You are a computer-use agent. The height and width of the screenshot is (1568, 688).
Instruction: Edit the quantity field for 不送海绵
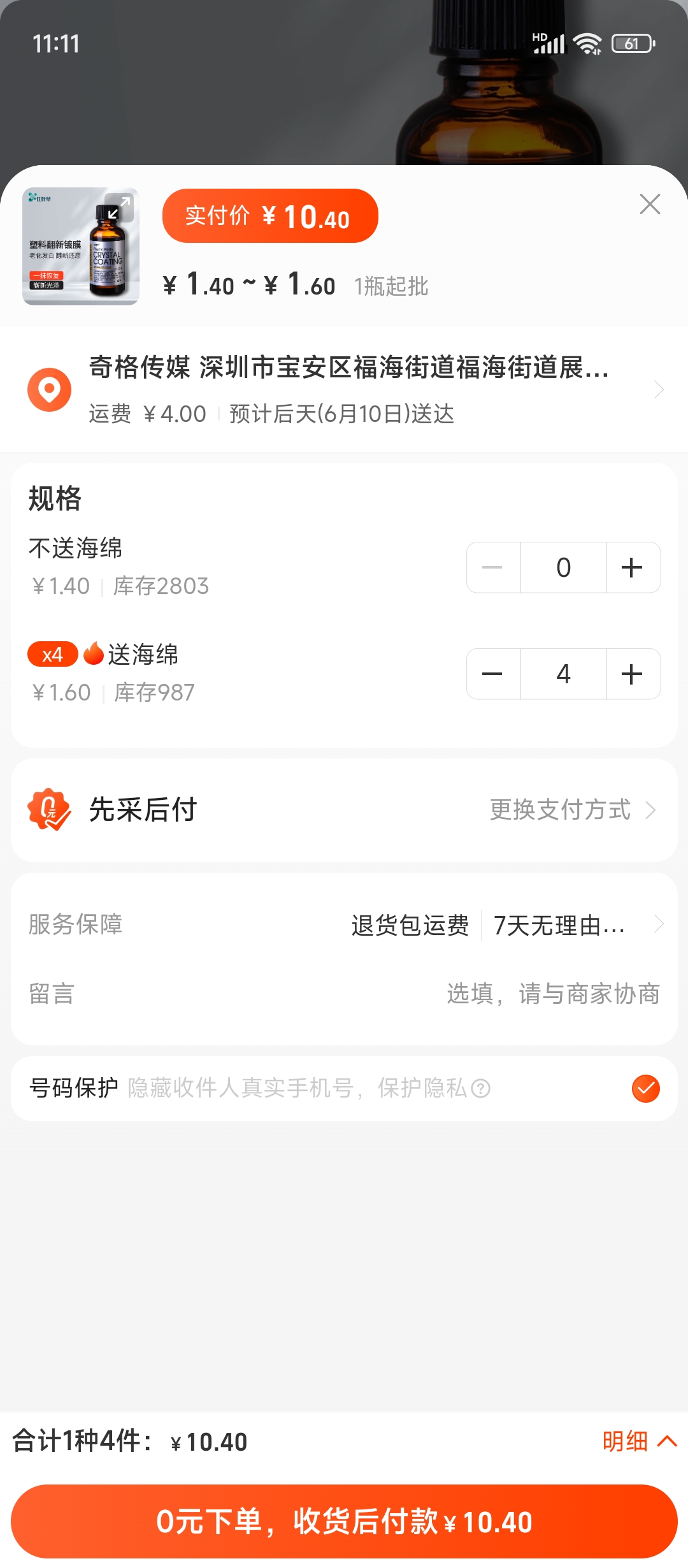[563, 567]
